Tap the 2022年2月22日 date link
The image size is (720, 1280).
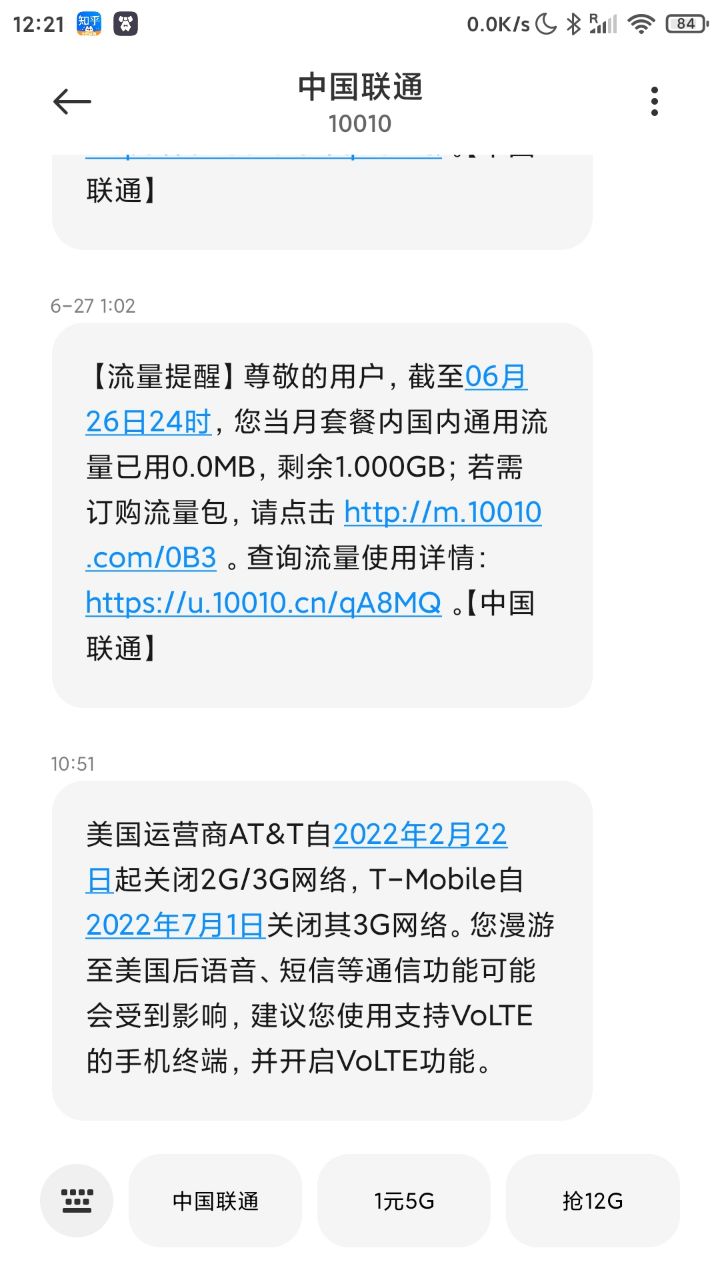tap(420, 834)
